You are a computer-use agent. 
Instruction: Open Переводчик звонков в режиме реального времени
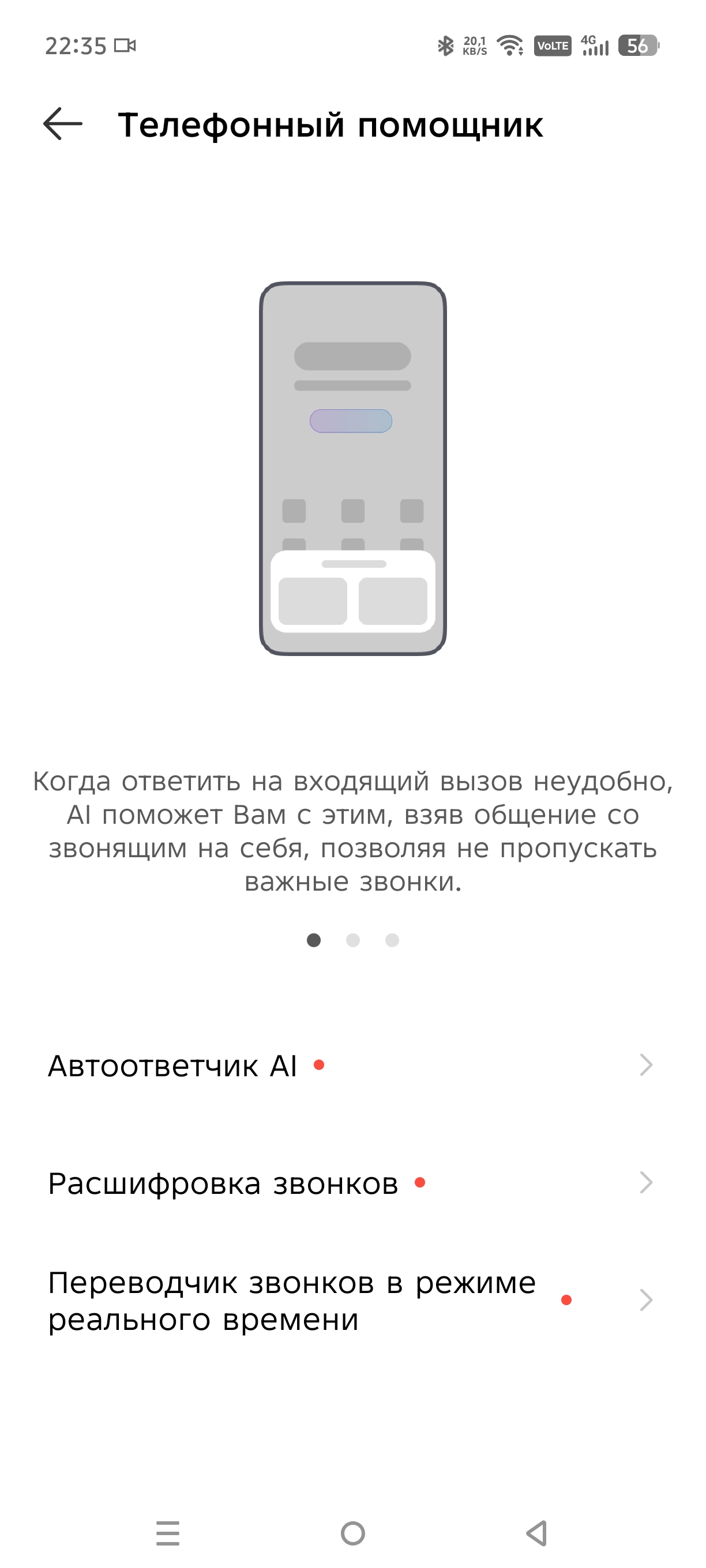click(352, 1300)
